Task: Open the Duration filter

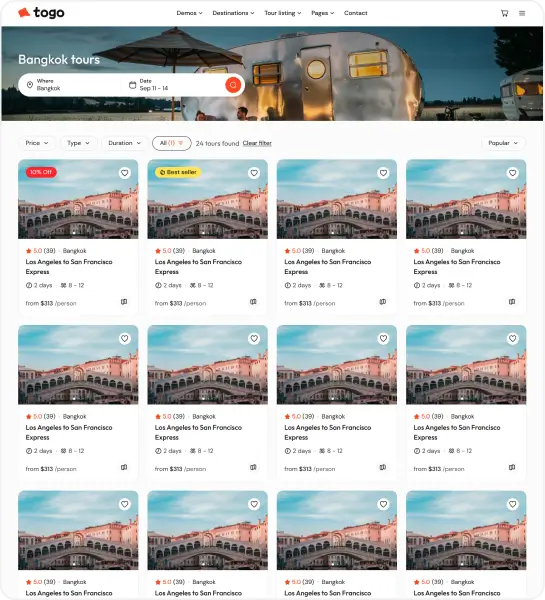Action: tap(125, 143)
